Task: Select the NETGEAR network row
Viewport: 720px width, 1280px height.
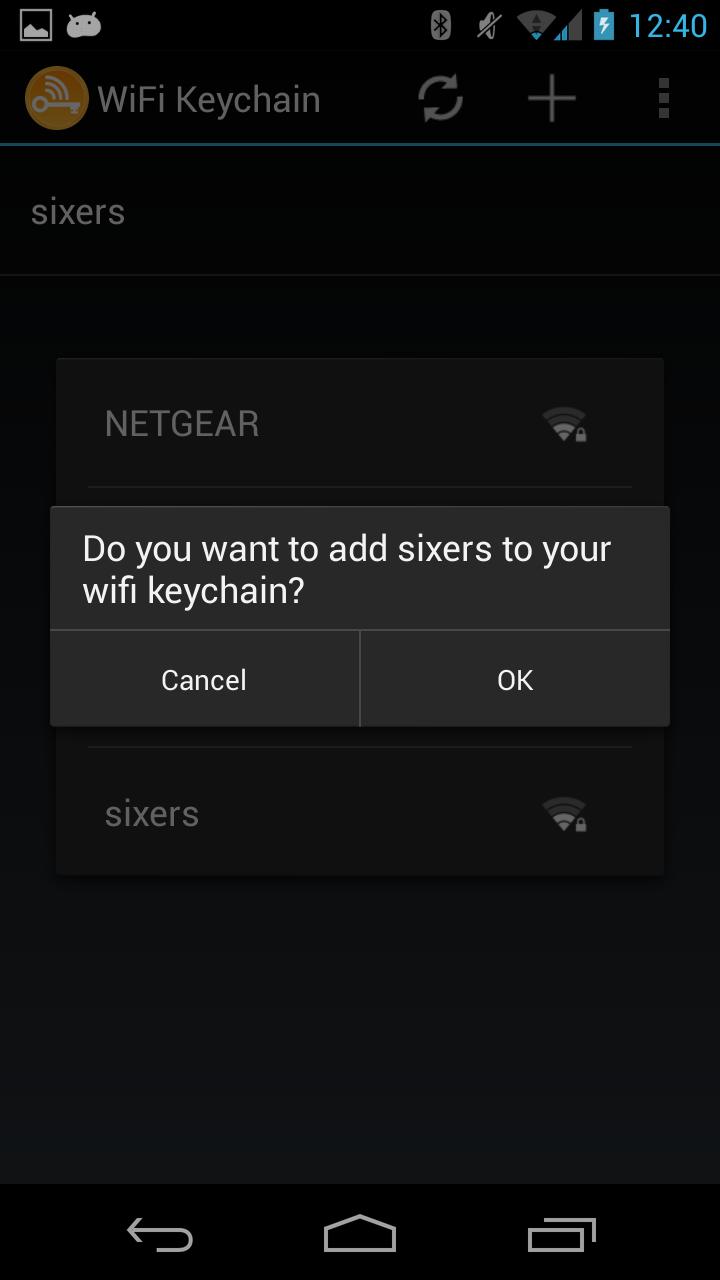Action: pyautogui.click(x=360, y=424)
